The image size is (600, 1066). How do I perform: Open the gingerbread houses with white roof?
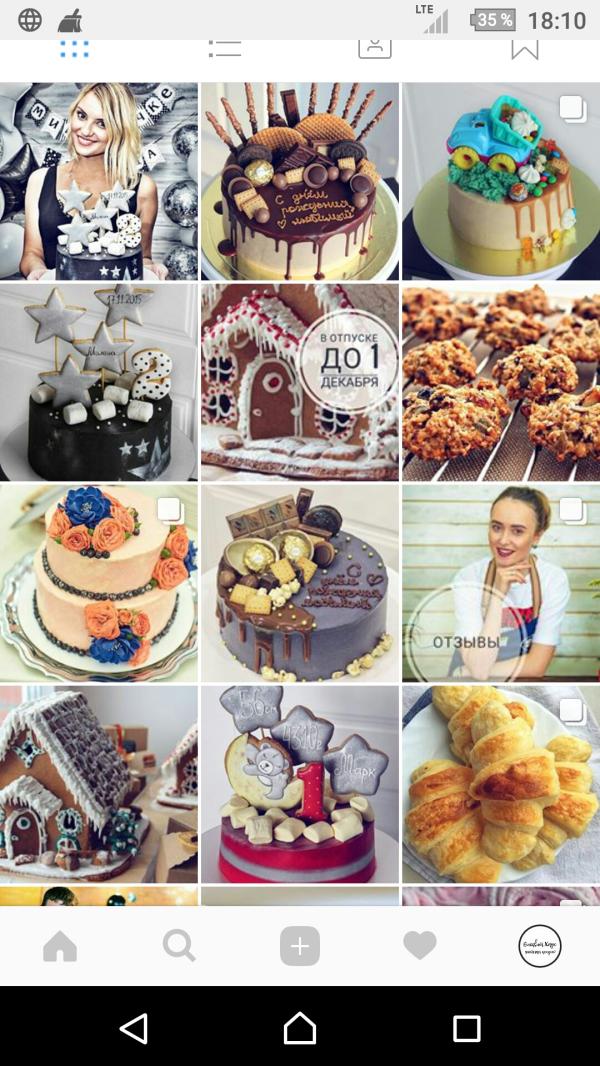(99, 784)
